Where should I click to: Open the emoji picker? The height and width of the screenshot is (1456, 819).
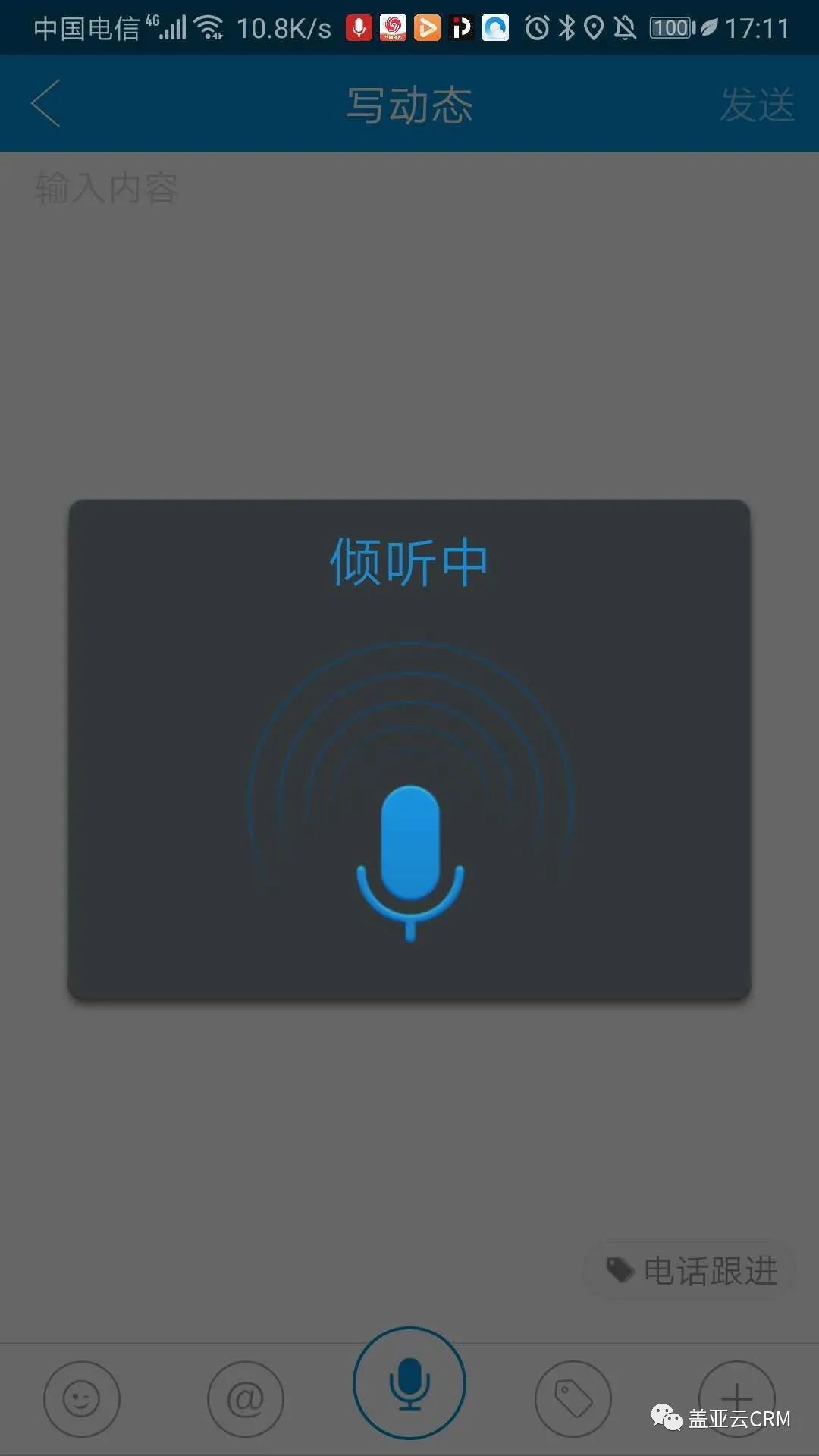point(82,1398)
